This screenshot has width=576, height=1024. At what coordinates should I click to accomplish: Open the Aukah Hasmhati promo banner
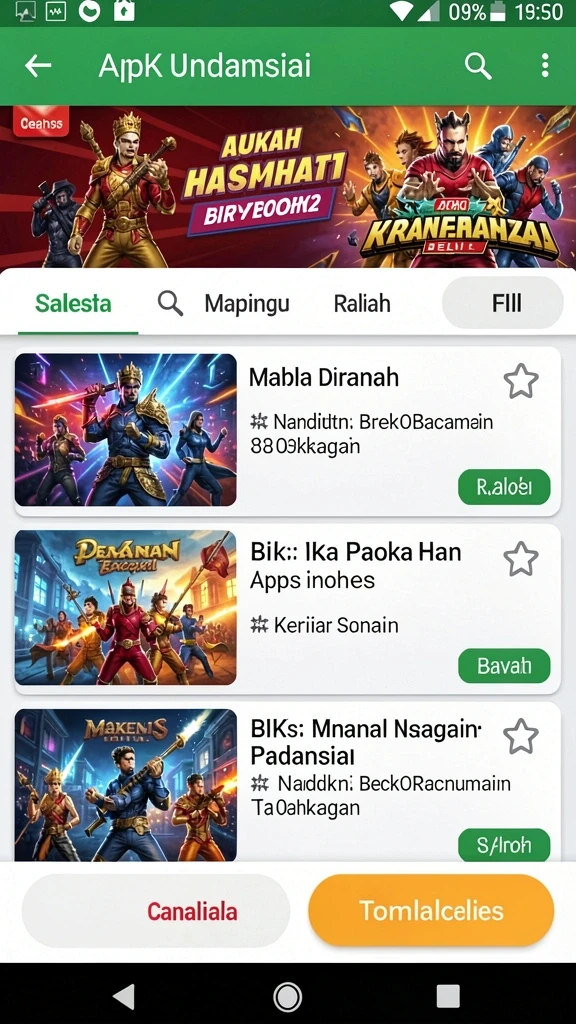coord(288,187)
